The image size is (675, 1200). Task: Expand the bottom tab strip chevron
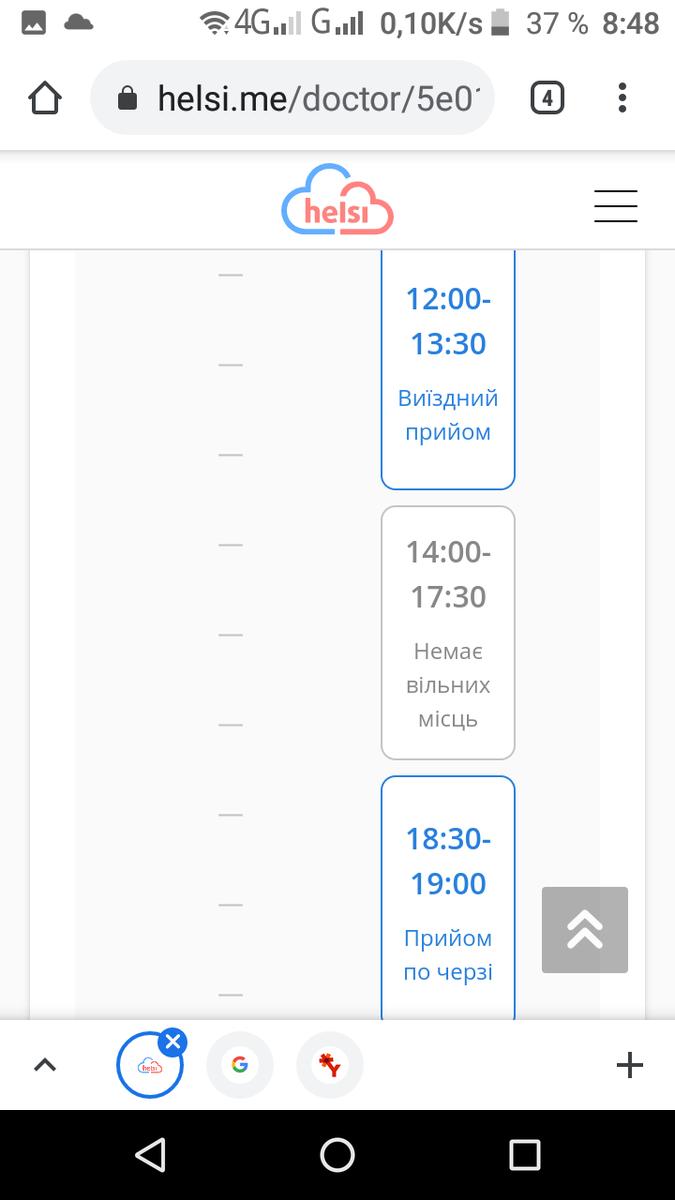click(x=45, y=1065)
